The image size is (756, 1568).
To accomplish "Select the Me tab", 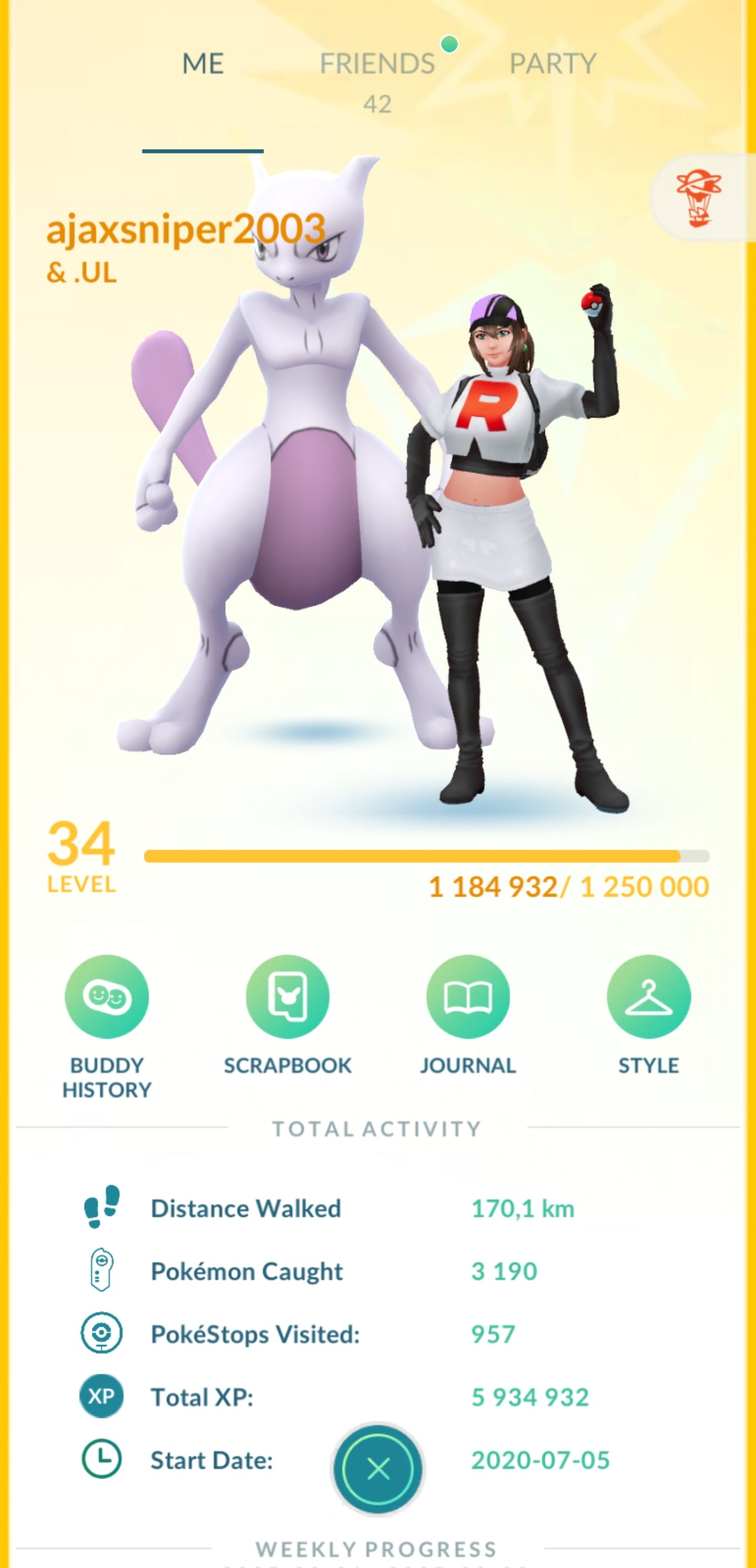I will 203,64.
